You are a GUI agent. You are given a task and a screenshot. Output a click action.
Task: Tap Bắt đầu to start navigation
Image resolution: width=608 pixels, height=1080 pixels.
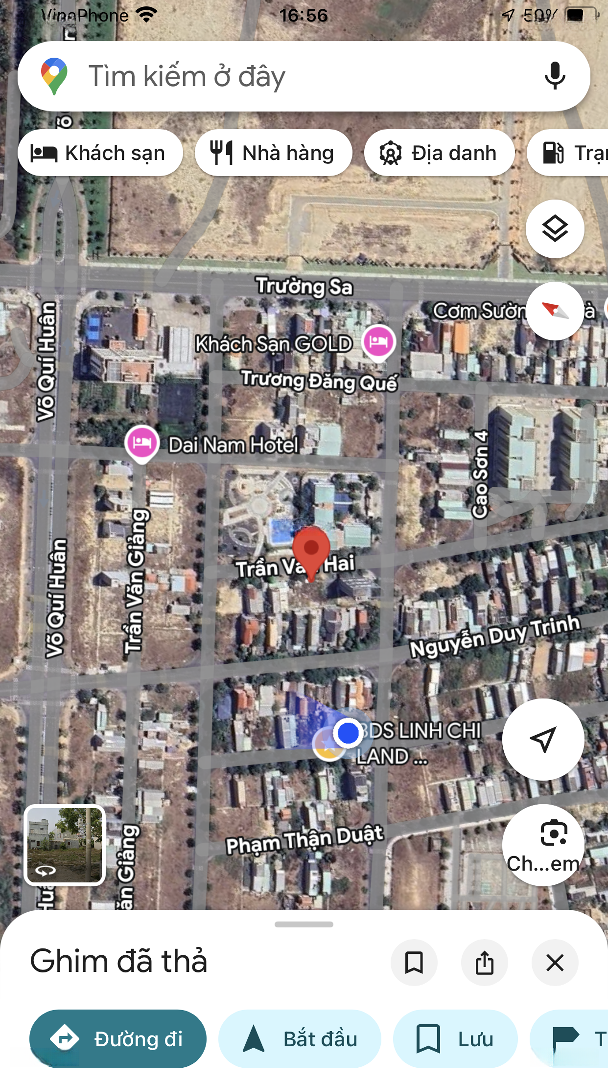click(300, 1039)
